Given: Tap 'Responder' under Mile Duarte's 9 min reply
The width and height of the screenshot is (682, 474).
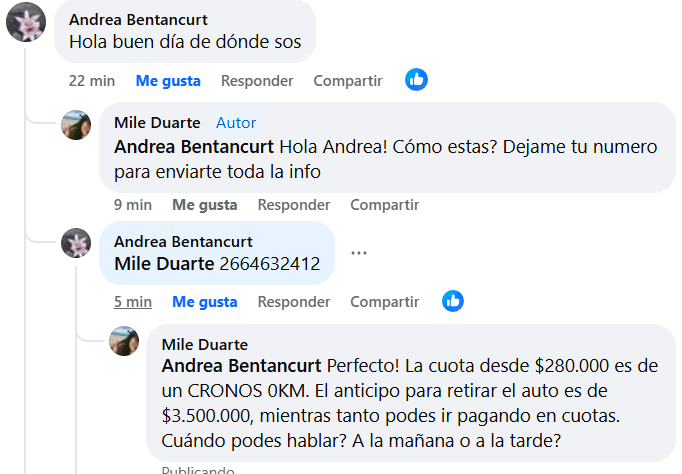Looking at the screenshot, I should (293, 204).
